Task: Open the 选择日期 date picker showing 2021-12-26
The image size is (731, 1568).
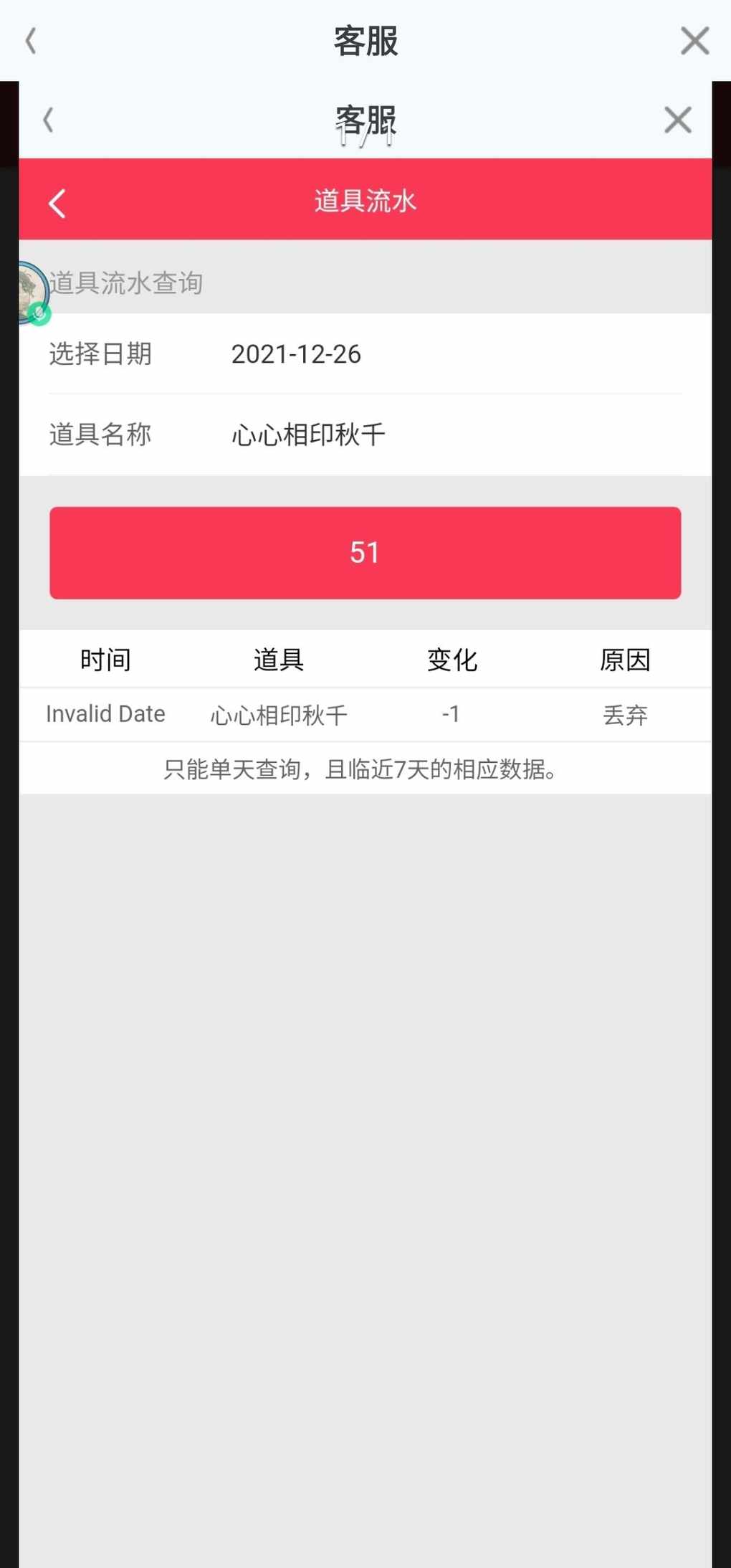Action: 296,354
